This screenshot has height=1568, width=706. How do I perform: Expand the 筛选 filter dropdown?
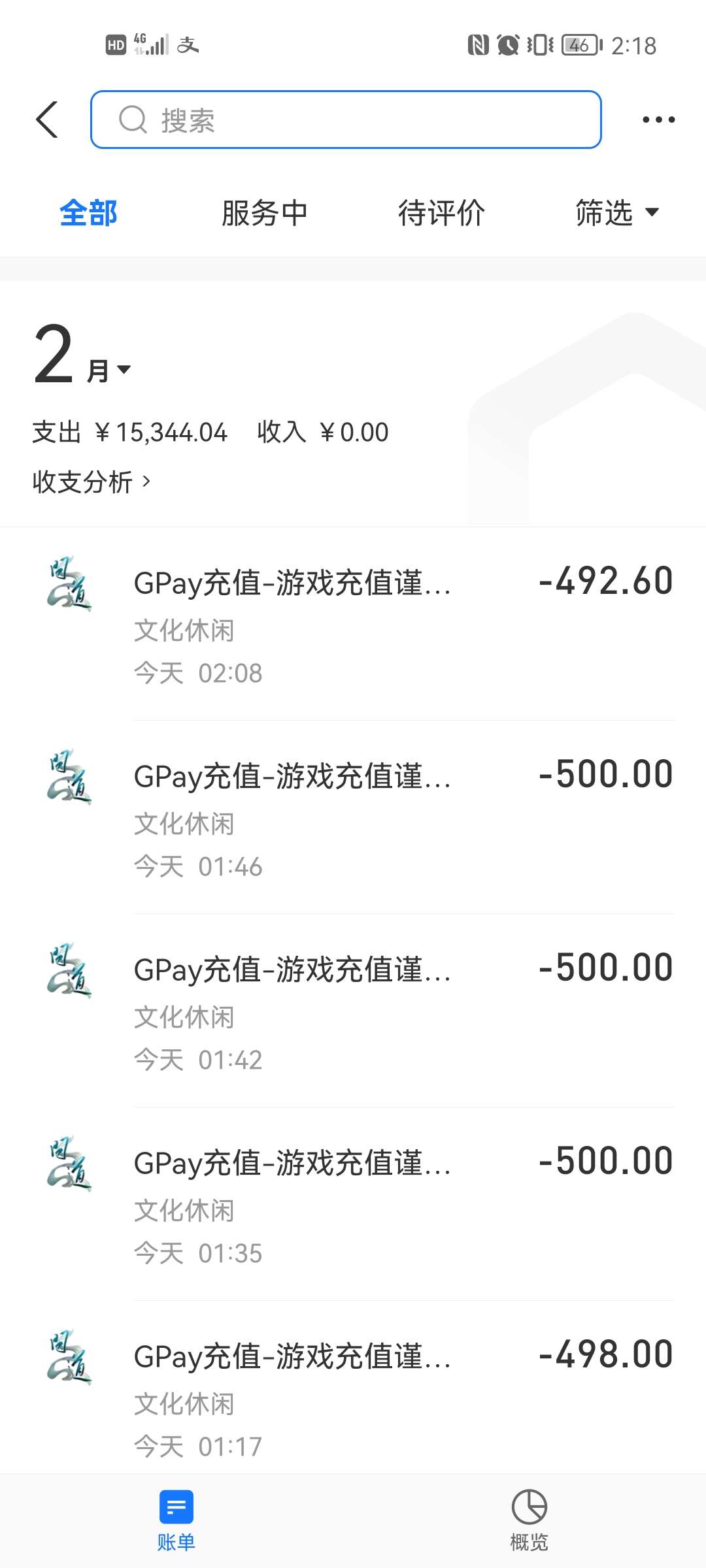point(617,213)
